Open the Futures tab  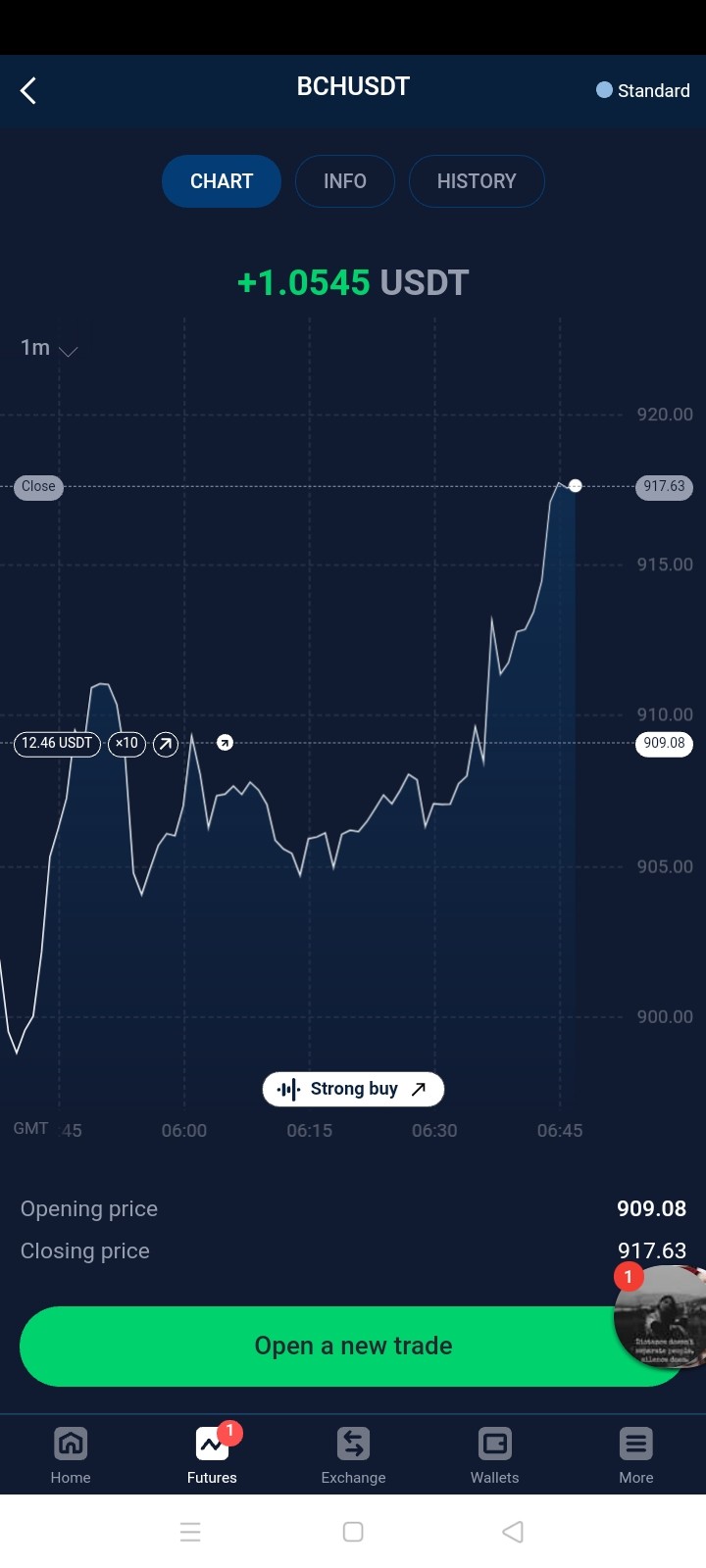(212, 1455)
